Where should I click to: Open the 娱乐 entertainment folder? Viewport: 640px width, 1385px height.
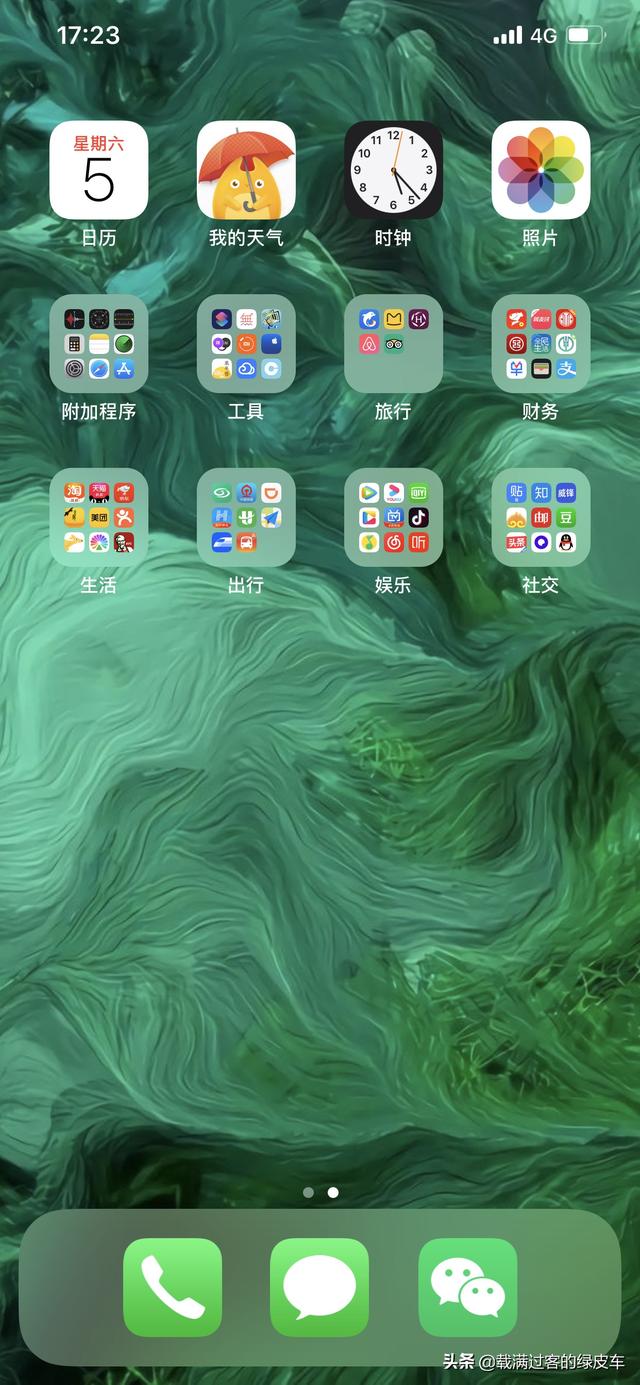coord(393,517)
